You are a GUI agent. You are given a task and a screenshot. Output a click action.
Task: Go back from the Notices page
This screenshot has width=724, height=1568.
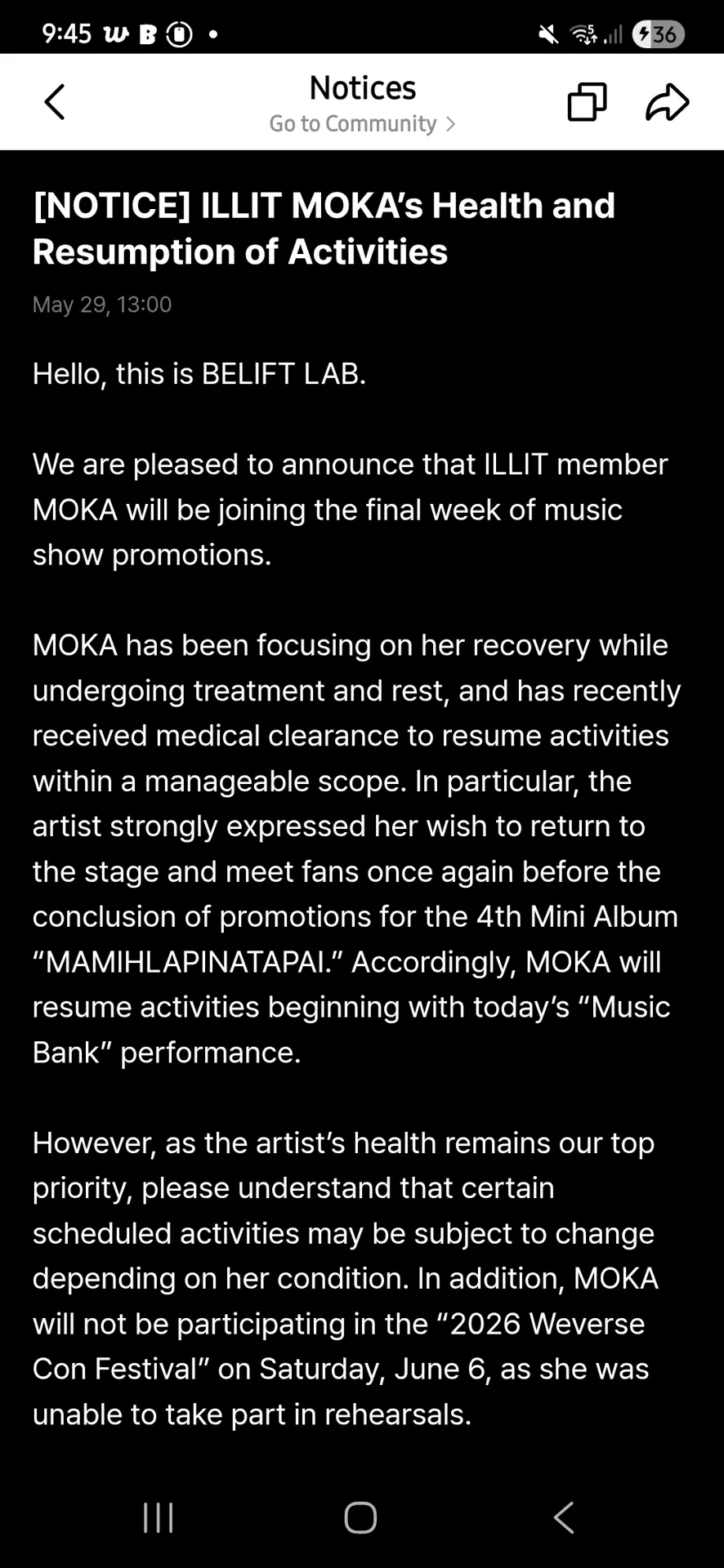55,102
